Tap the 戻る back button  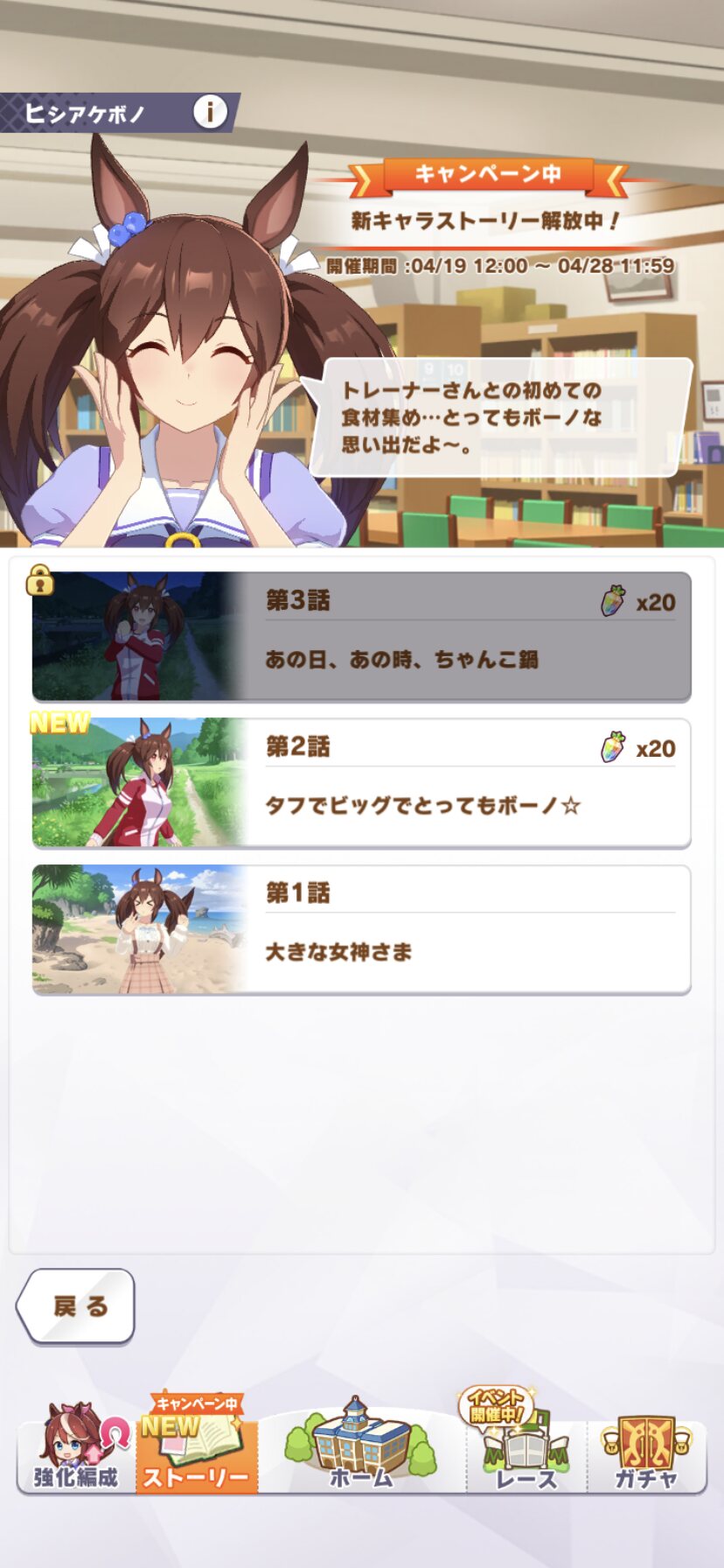(x=76, y=1305)
